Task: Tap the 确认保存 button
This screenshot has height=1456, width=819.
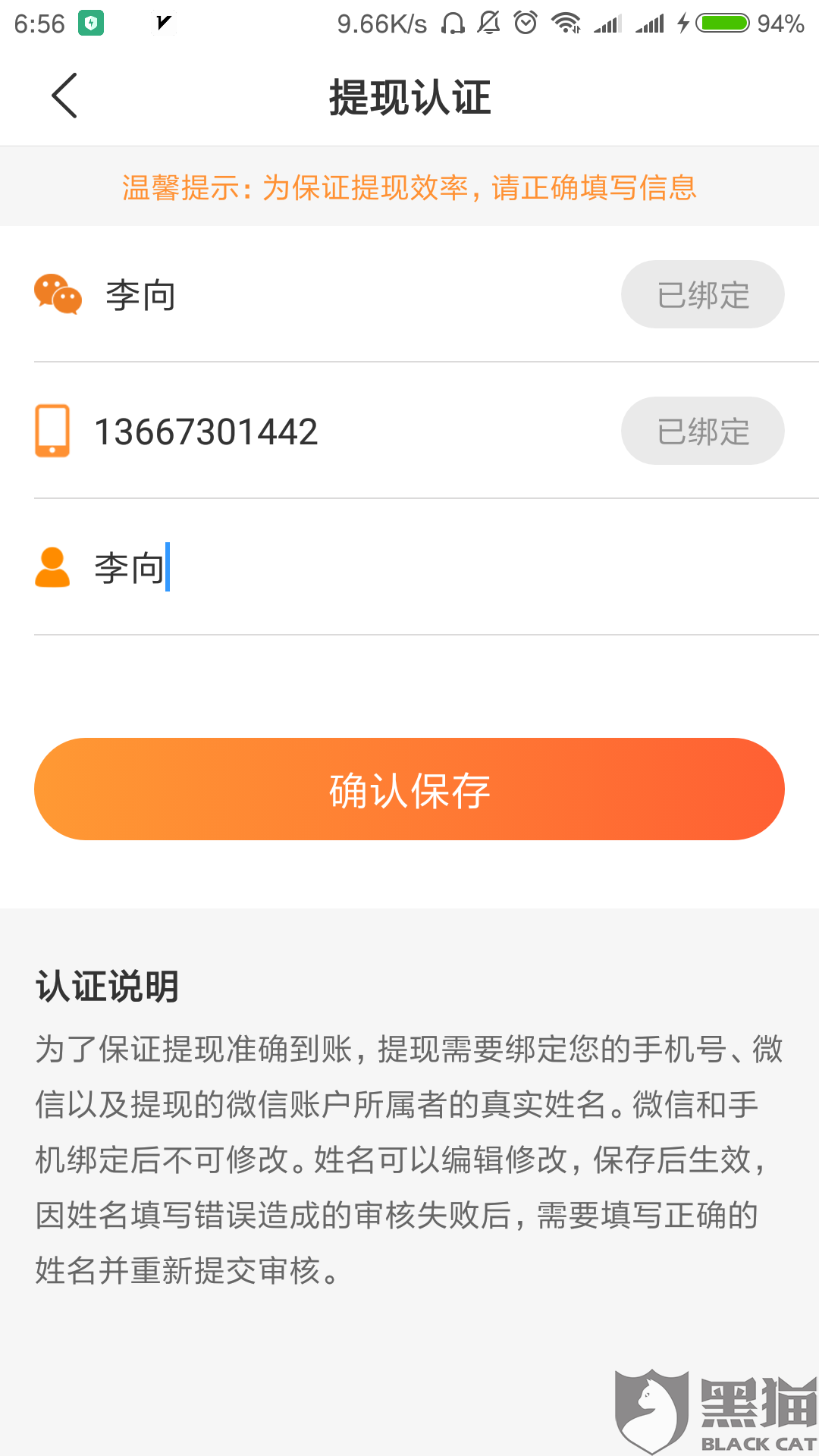Action: coord(409,789)
